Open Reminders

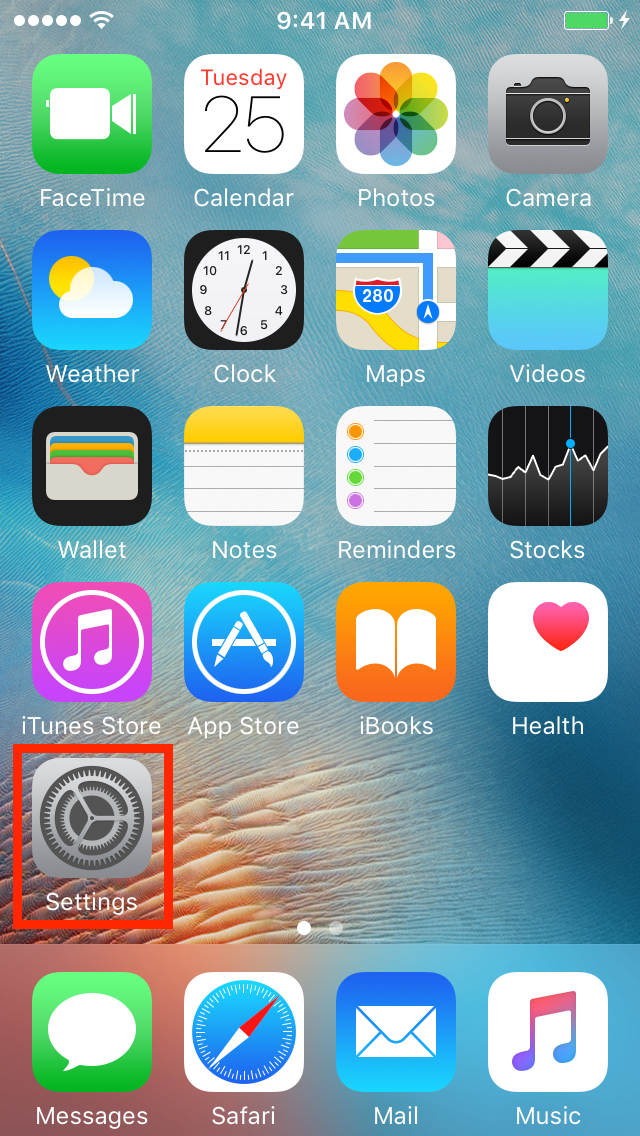point(396,466)
